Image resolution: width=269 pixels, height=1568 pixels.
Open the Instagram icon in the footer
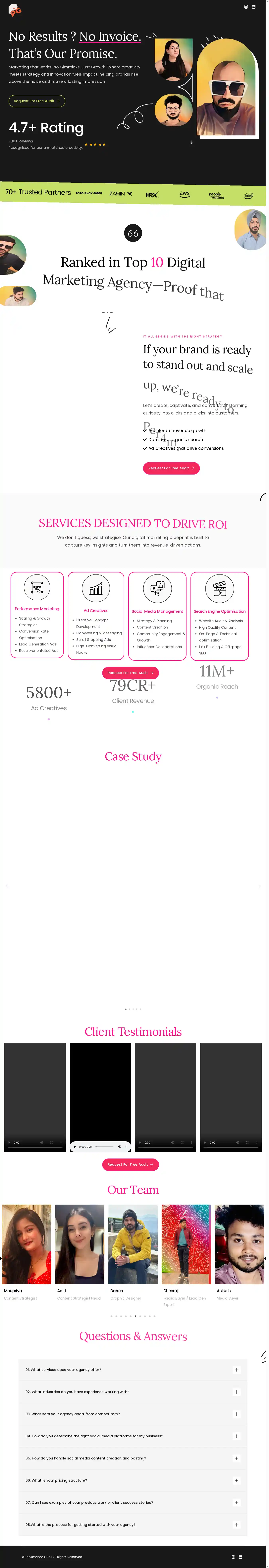pos(233,1557)
